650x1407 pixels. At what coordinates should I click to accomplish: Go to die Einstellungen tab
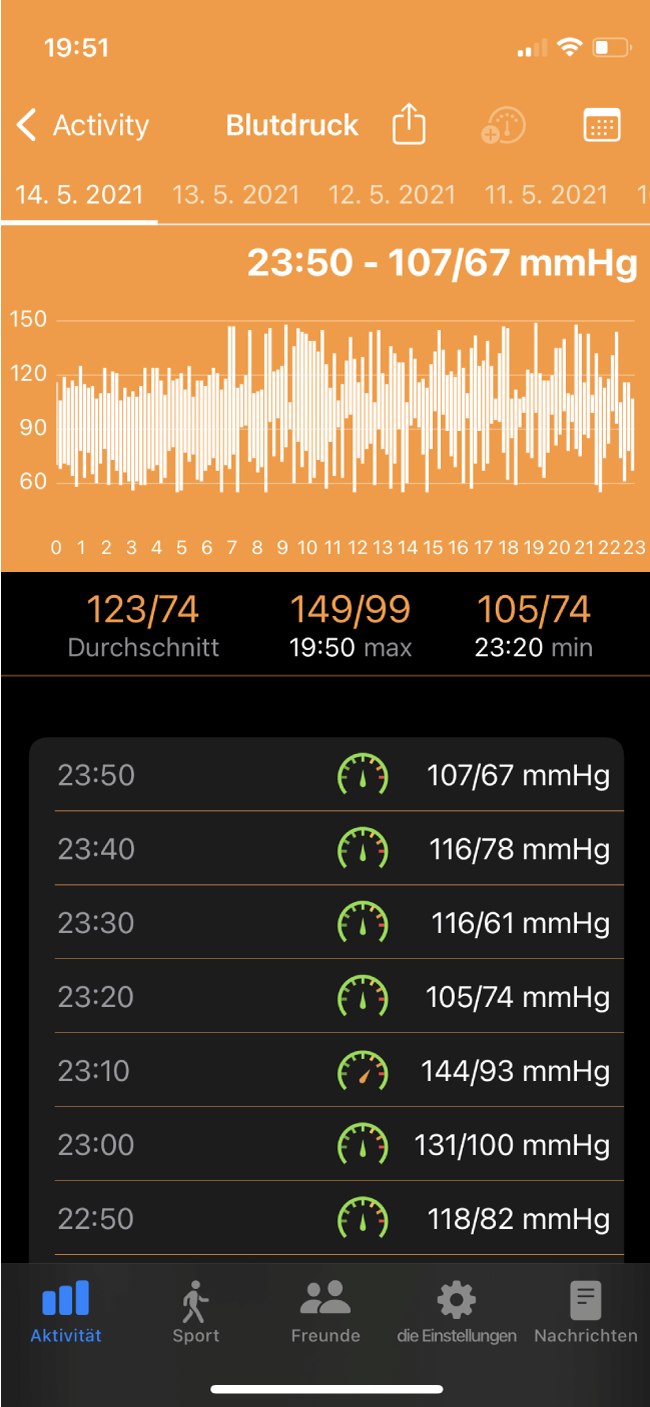(x=456, y=1313)
